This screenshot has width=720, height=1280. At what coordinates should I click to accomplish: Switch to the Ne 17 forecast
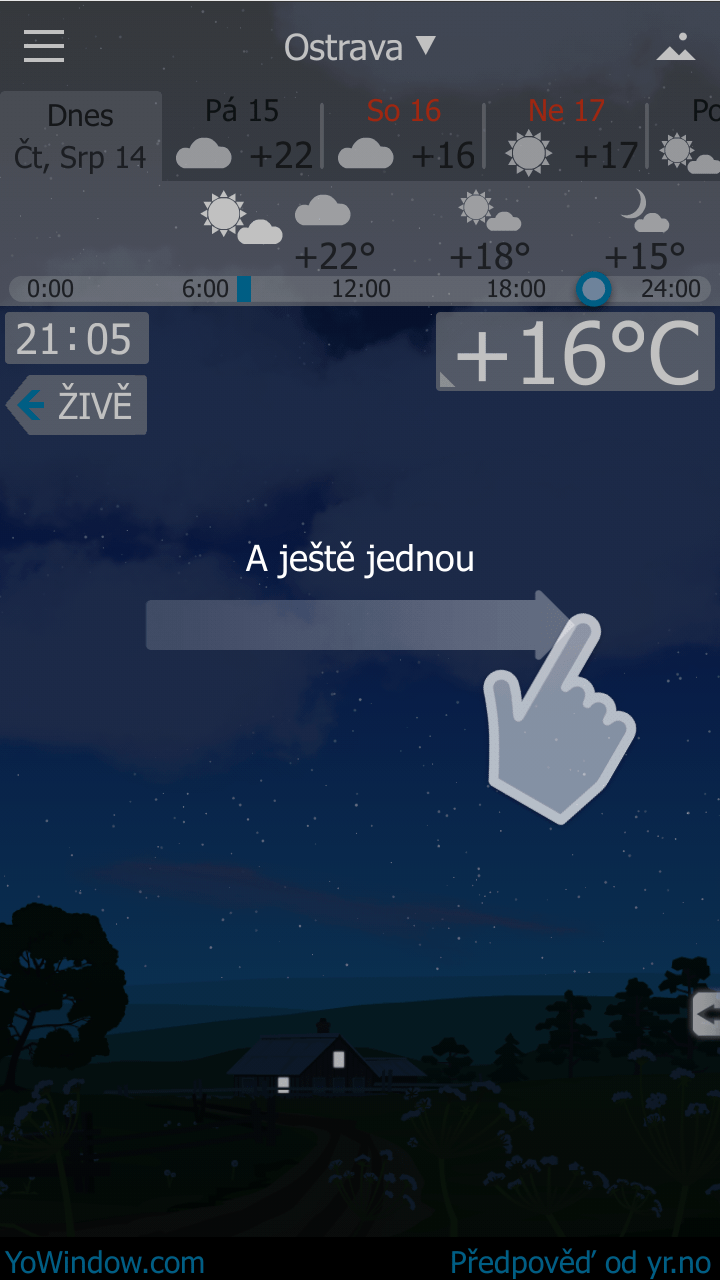click(567, 136)
